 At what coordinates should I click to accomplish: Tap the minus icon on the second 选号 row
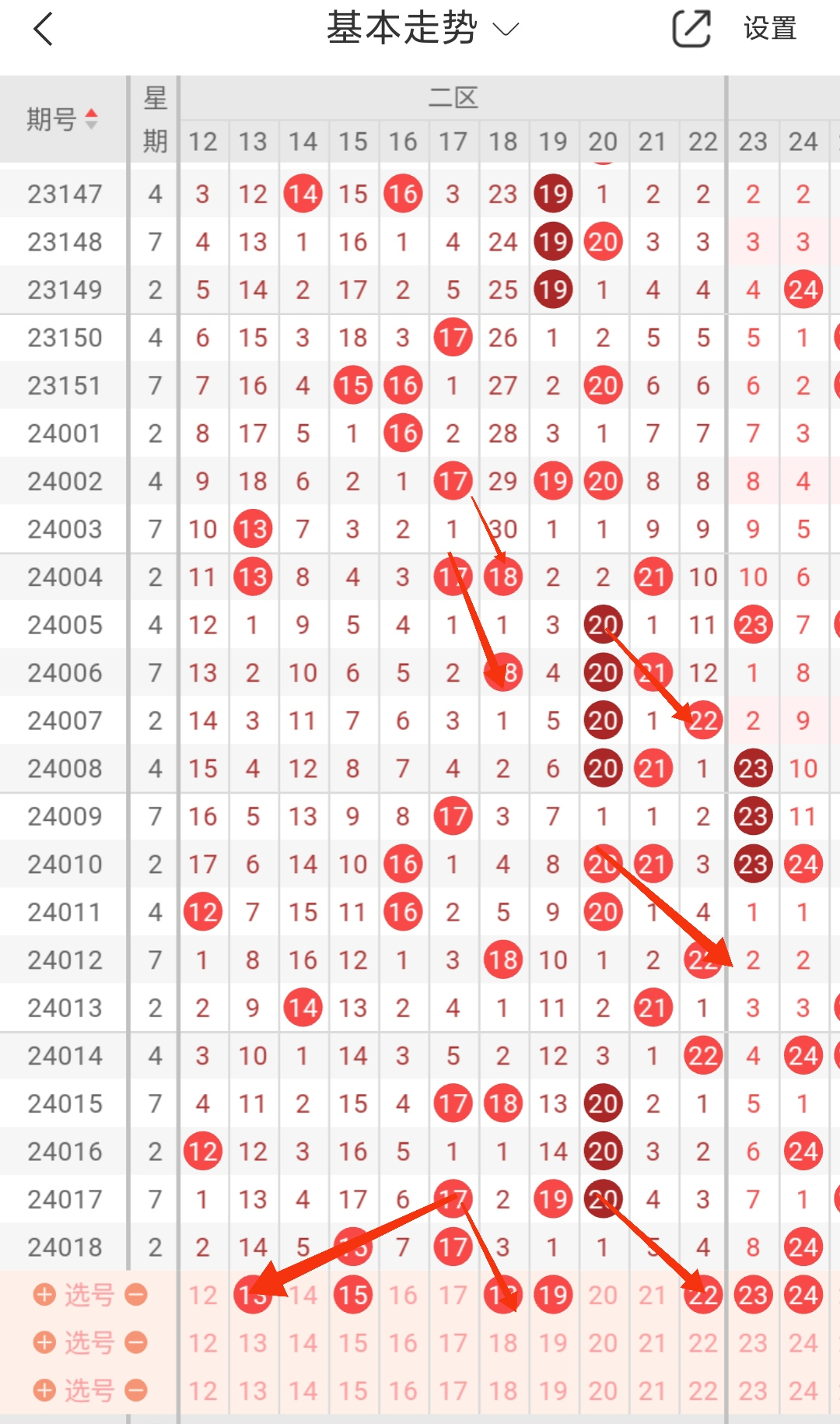(136, 1342)
